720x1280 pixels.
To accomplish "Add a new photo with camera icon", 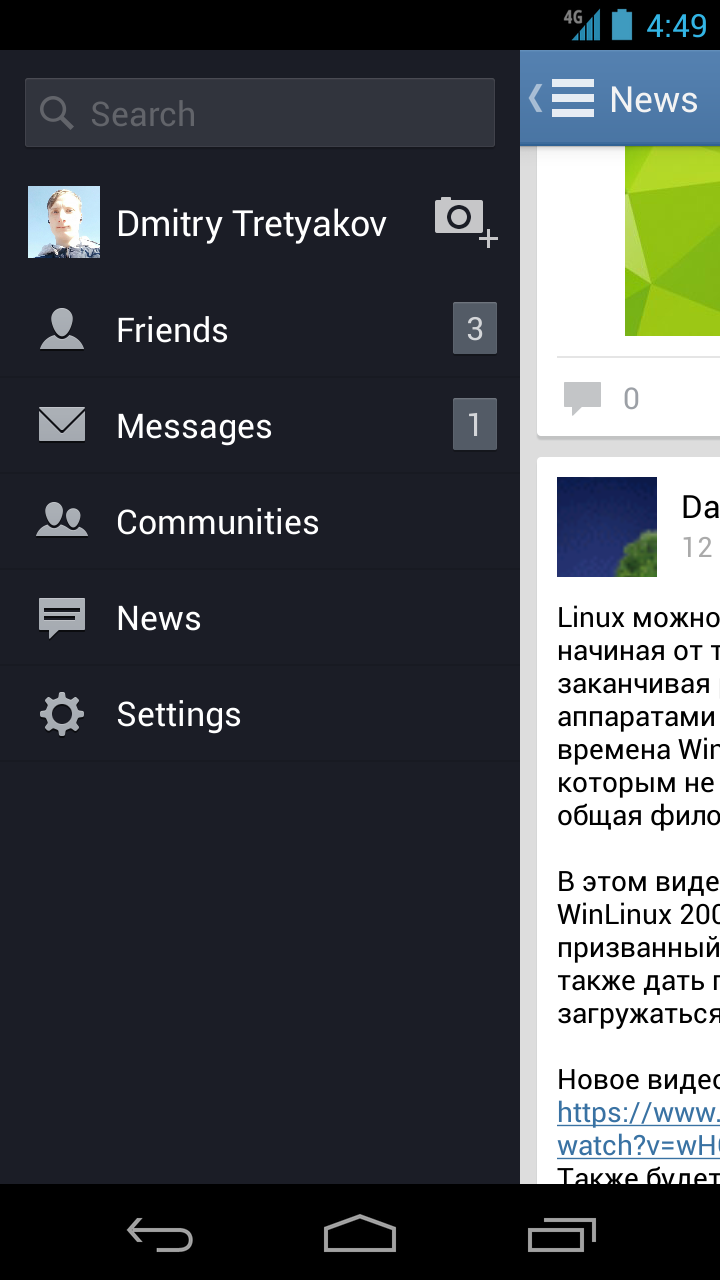I will click(464, 220).
